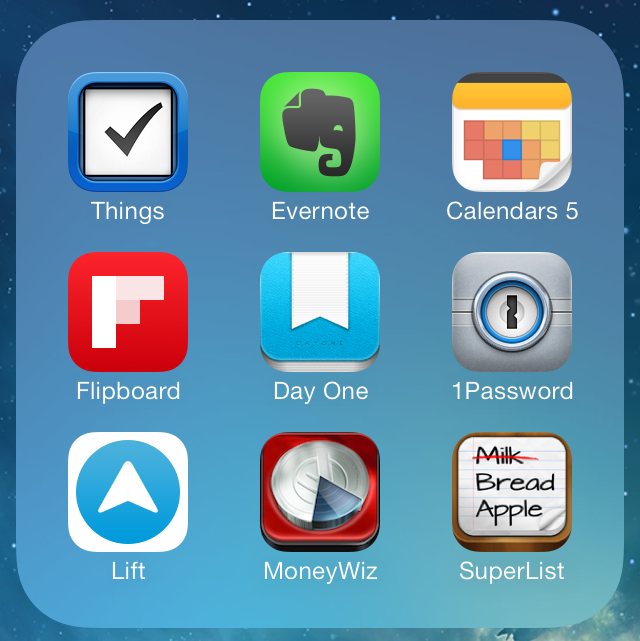
Task: Launch 1Password
Action: click(512, 312)
